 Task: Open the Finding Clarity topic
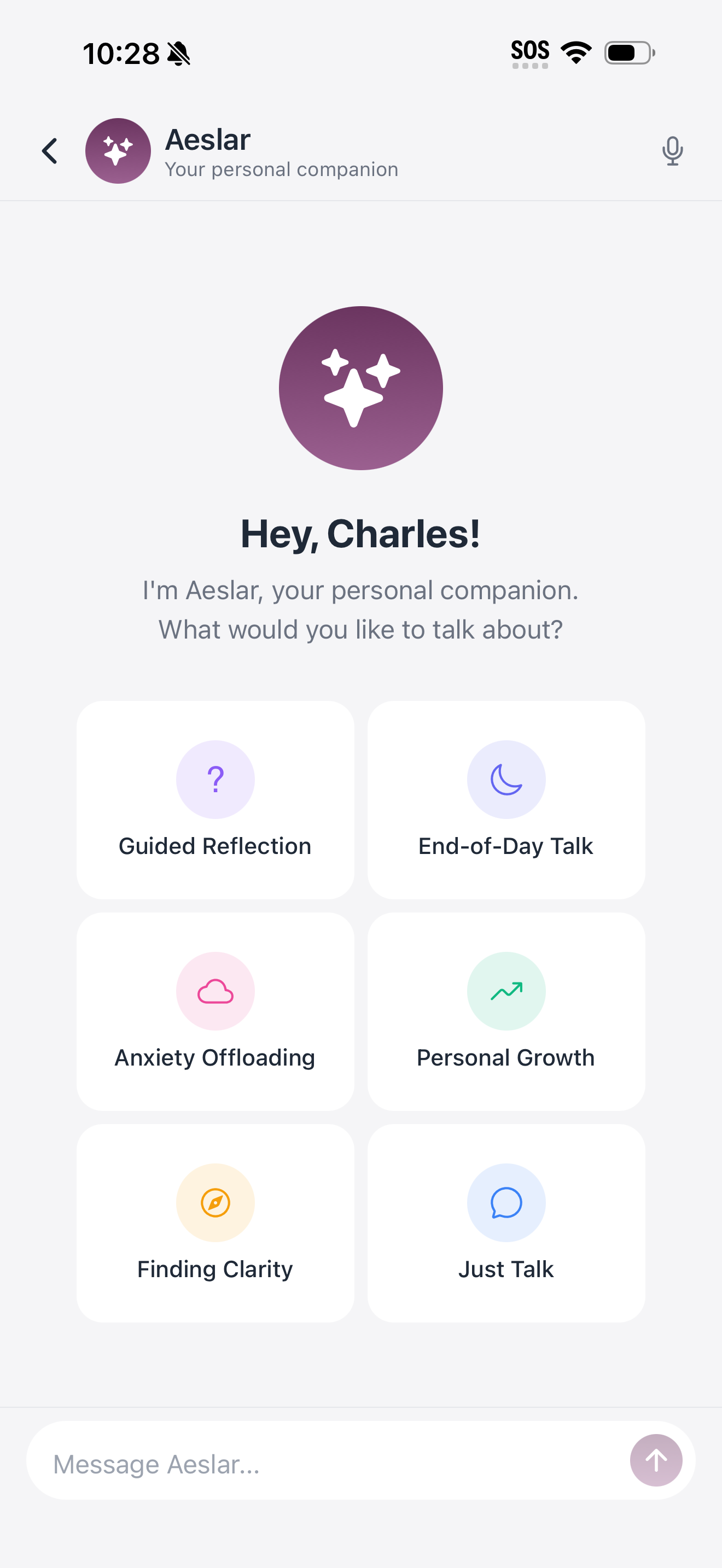(x=215, y=1223)
